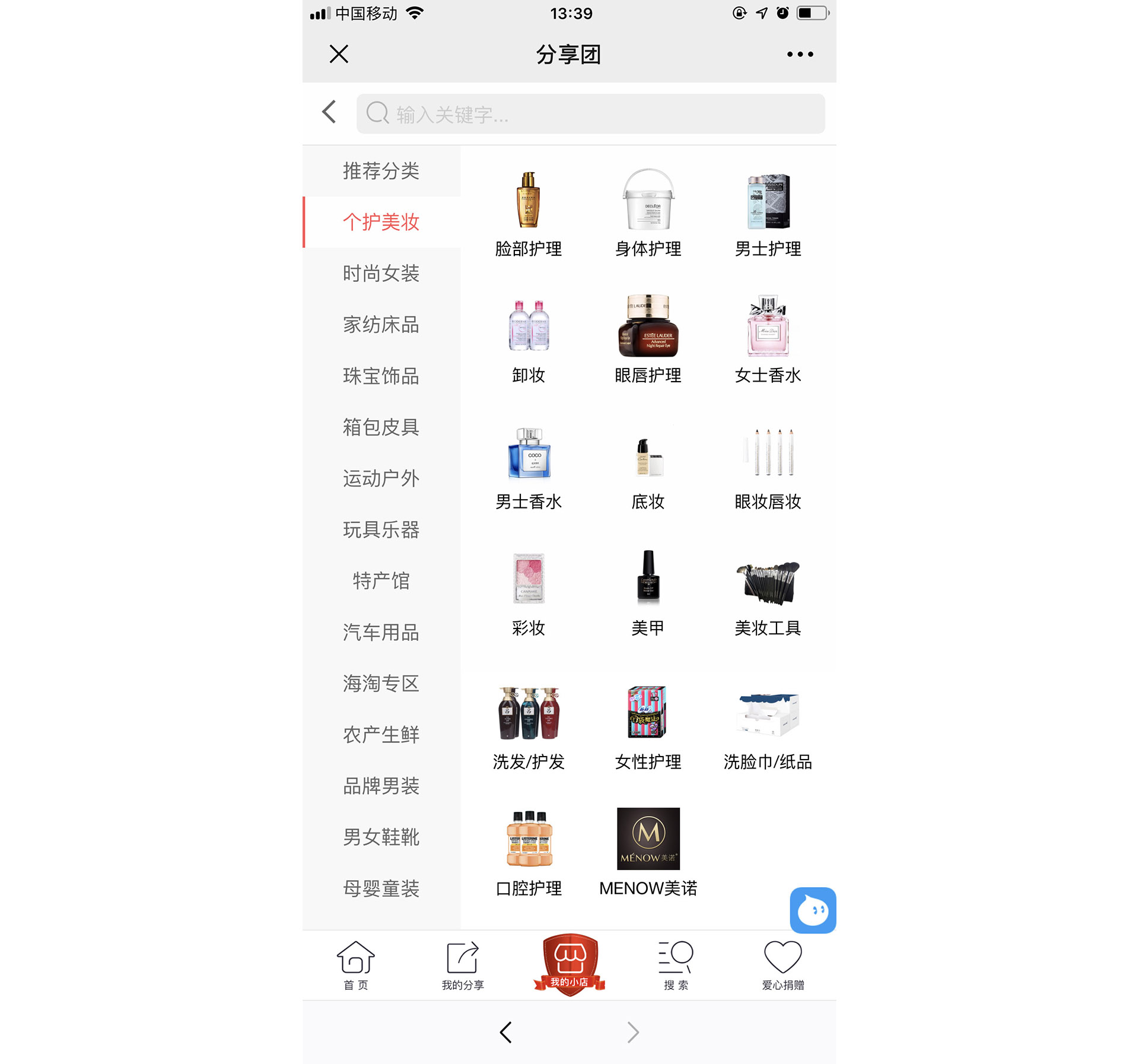Image resolution: width=1139 pixels, height=1064 pixels.
Task: Open the blue customer service chat button
Action: tap(812, 910)
